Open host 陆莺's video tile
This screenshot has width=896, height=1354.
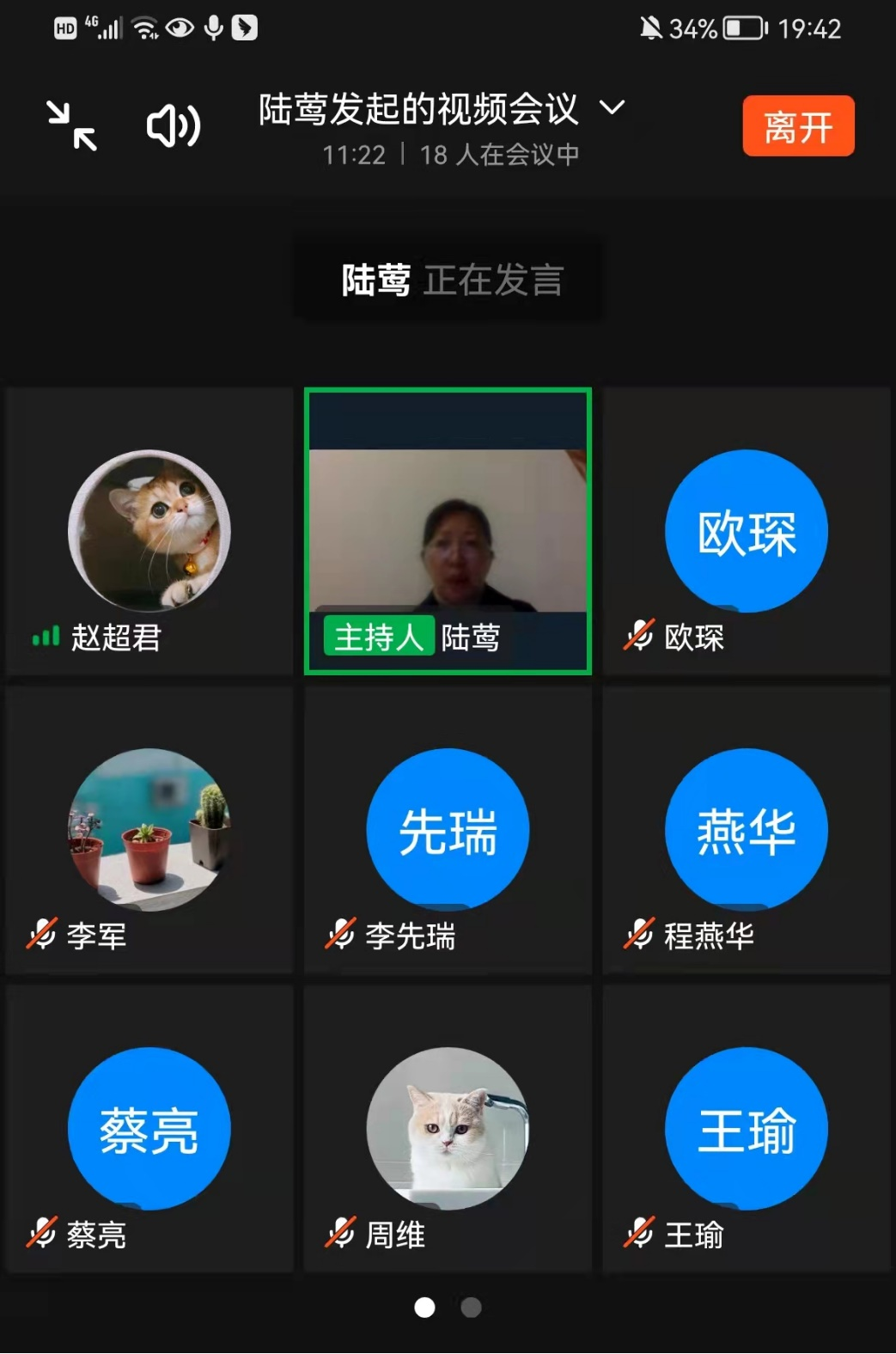pos(448,531)
